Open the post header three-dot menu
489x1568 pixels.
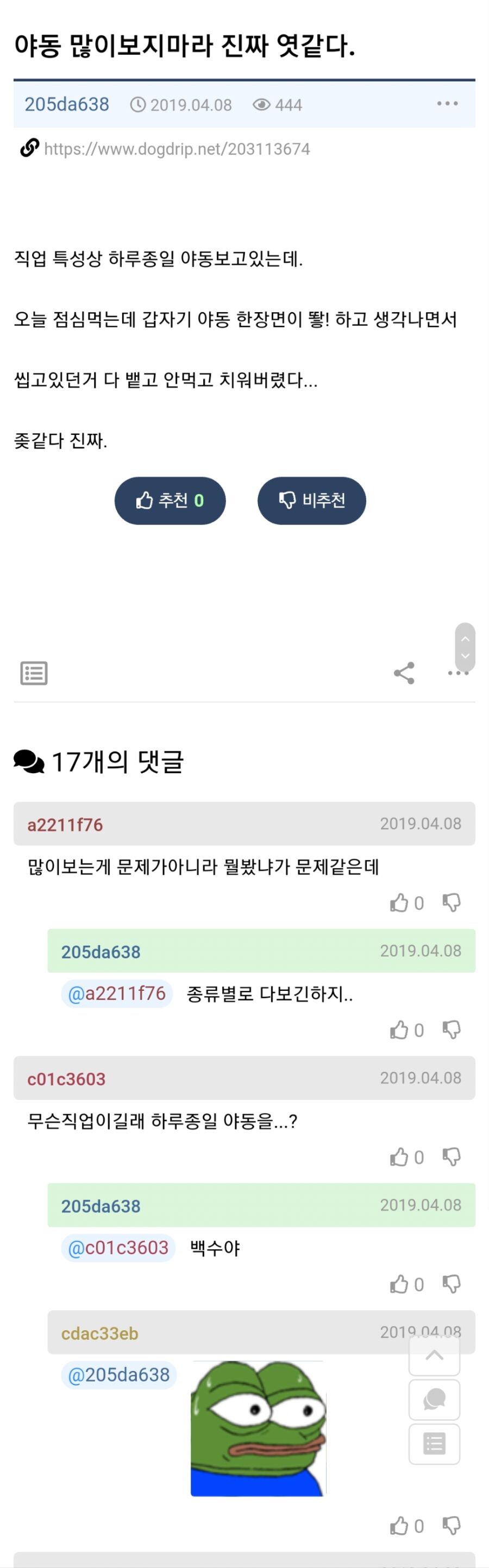click(447, 104)
